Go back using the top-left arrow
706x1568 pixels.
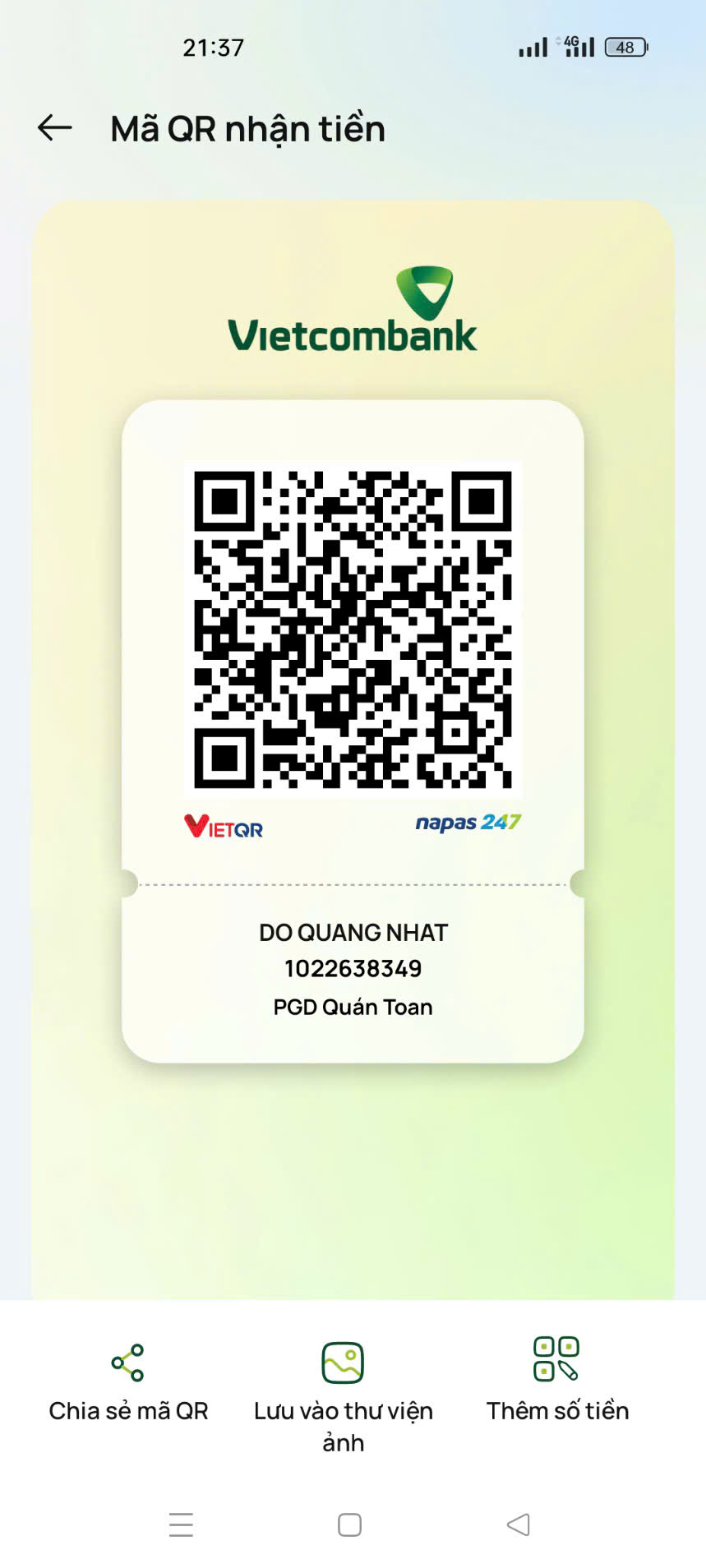coord(55,127)
